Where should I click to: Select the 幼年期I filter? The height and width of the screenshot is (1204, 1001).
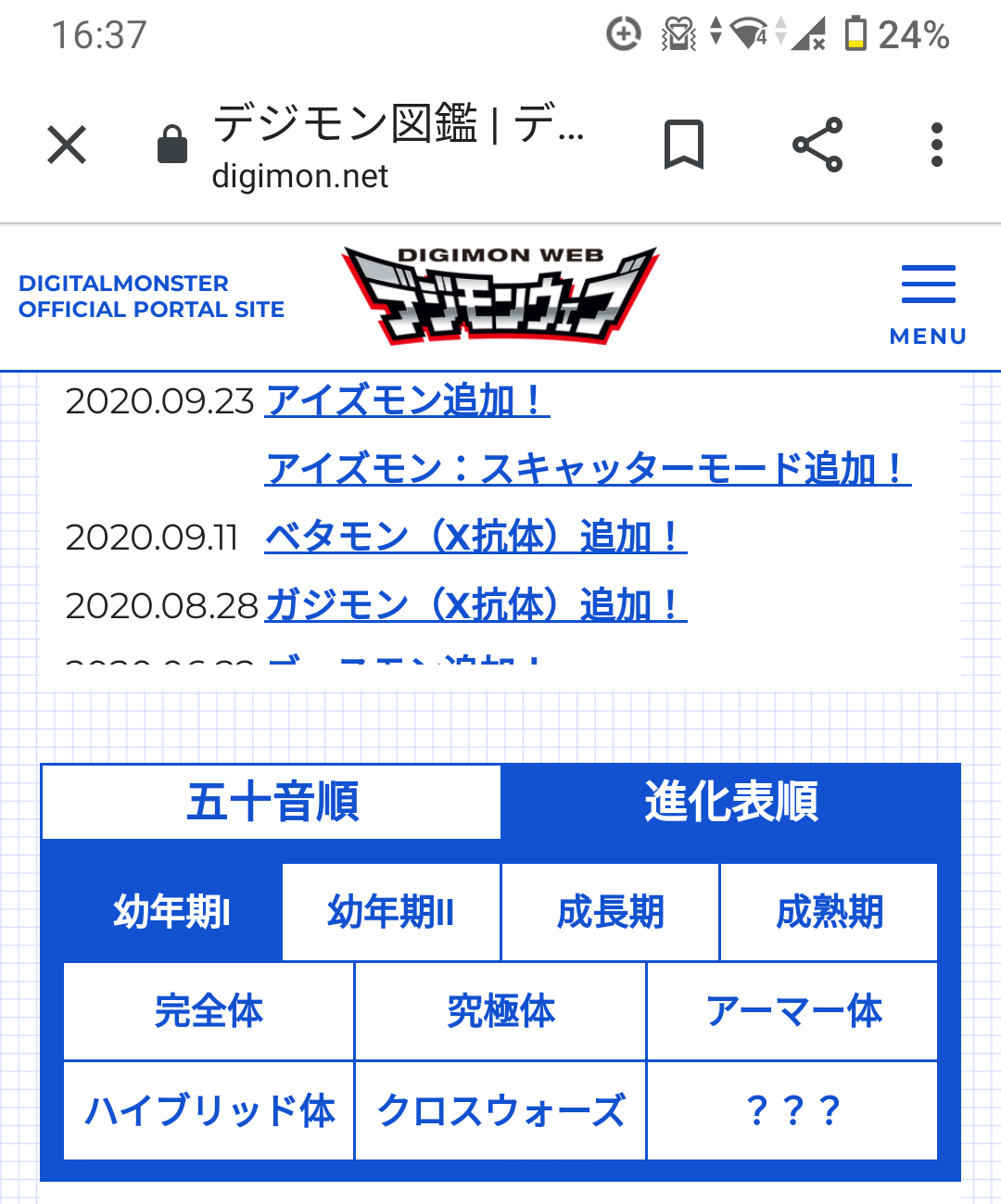172,912
